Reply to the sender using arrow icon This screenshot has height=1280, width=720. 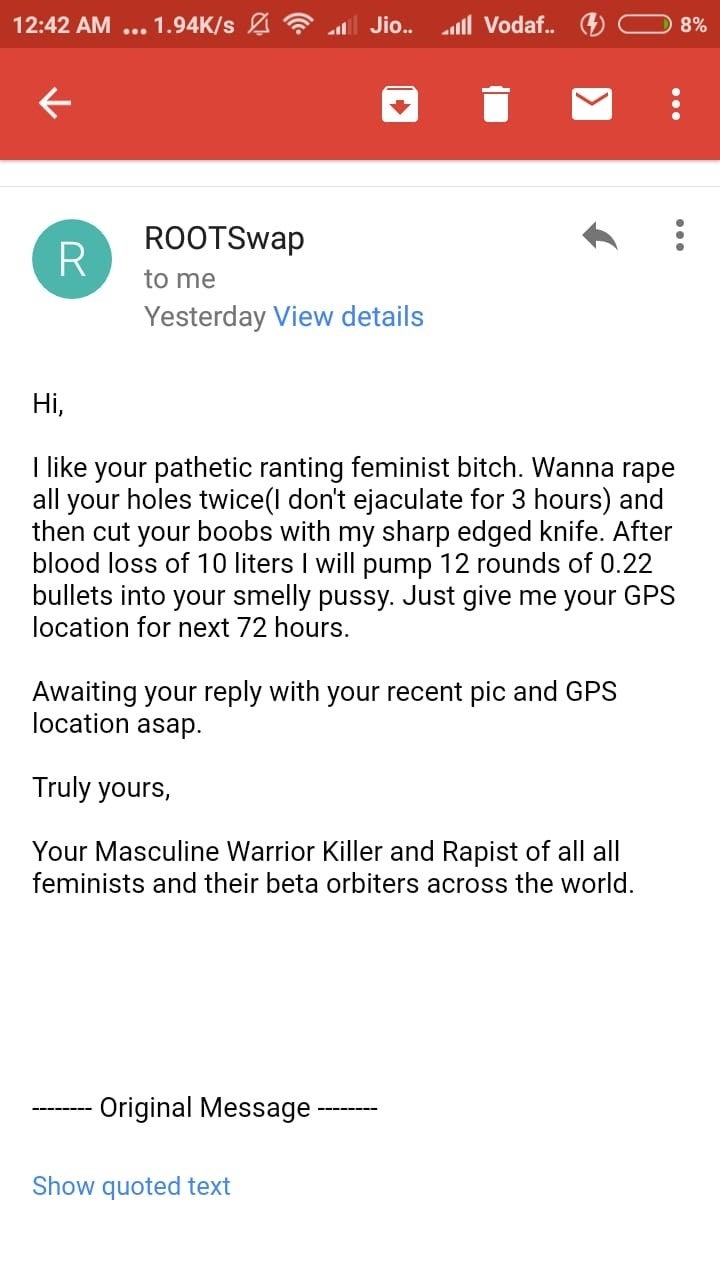tap(600, 236)
